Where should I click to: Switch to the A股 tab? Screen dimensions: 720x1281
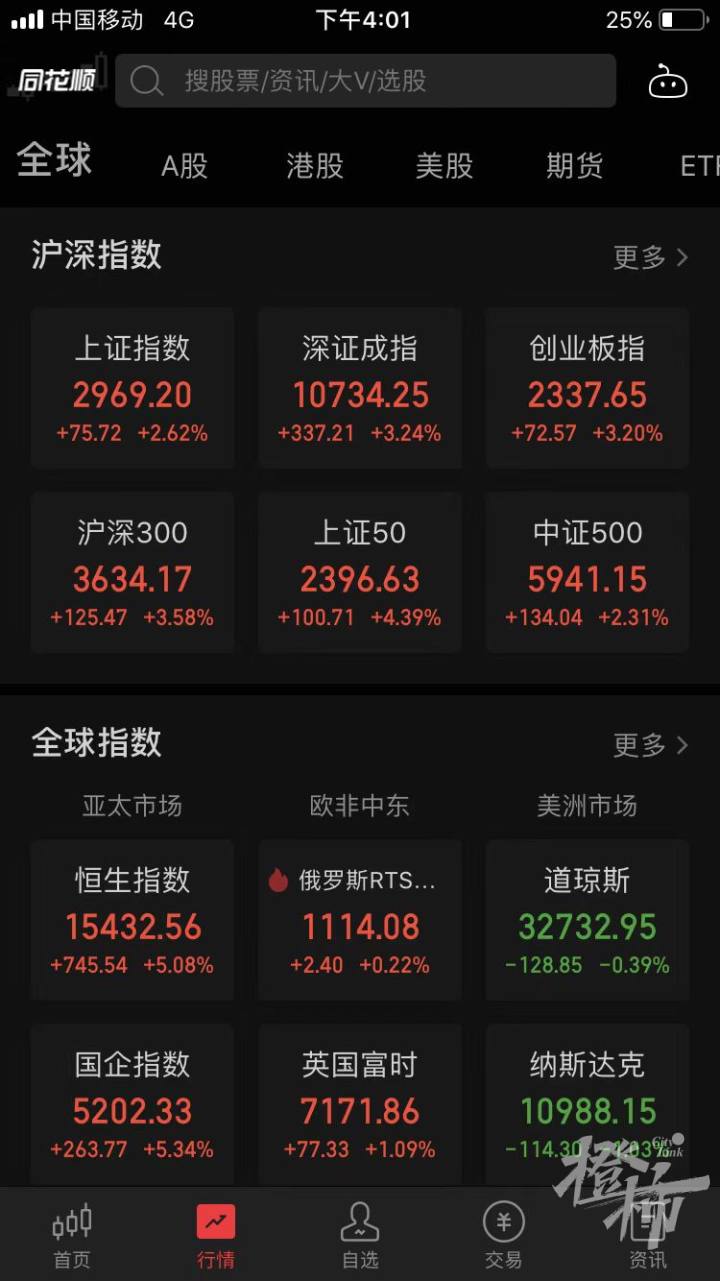pyautogui.click(x=185, y=166)
